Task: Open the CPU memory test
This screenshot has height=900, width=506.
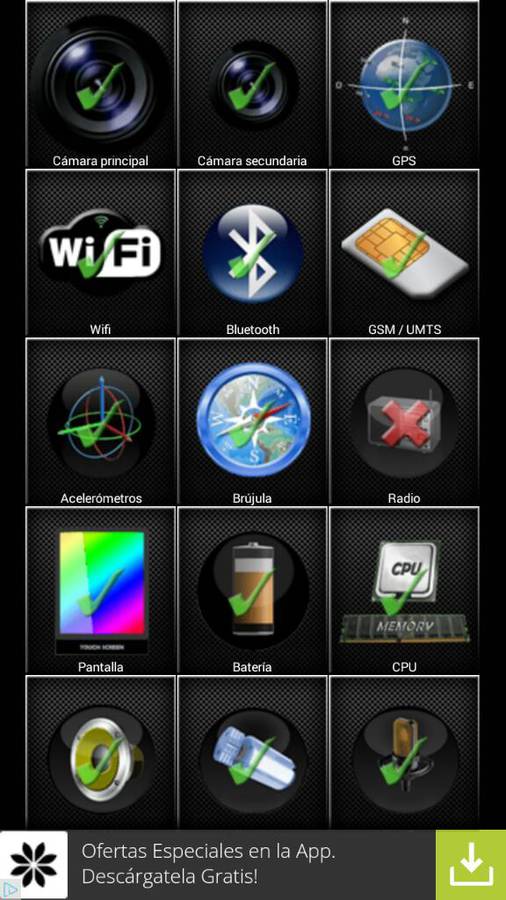Action: 404,591
